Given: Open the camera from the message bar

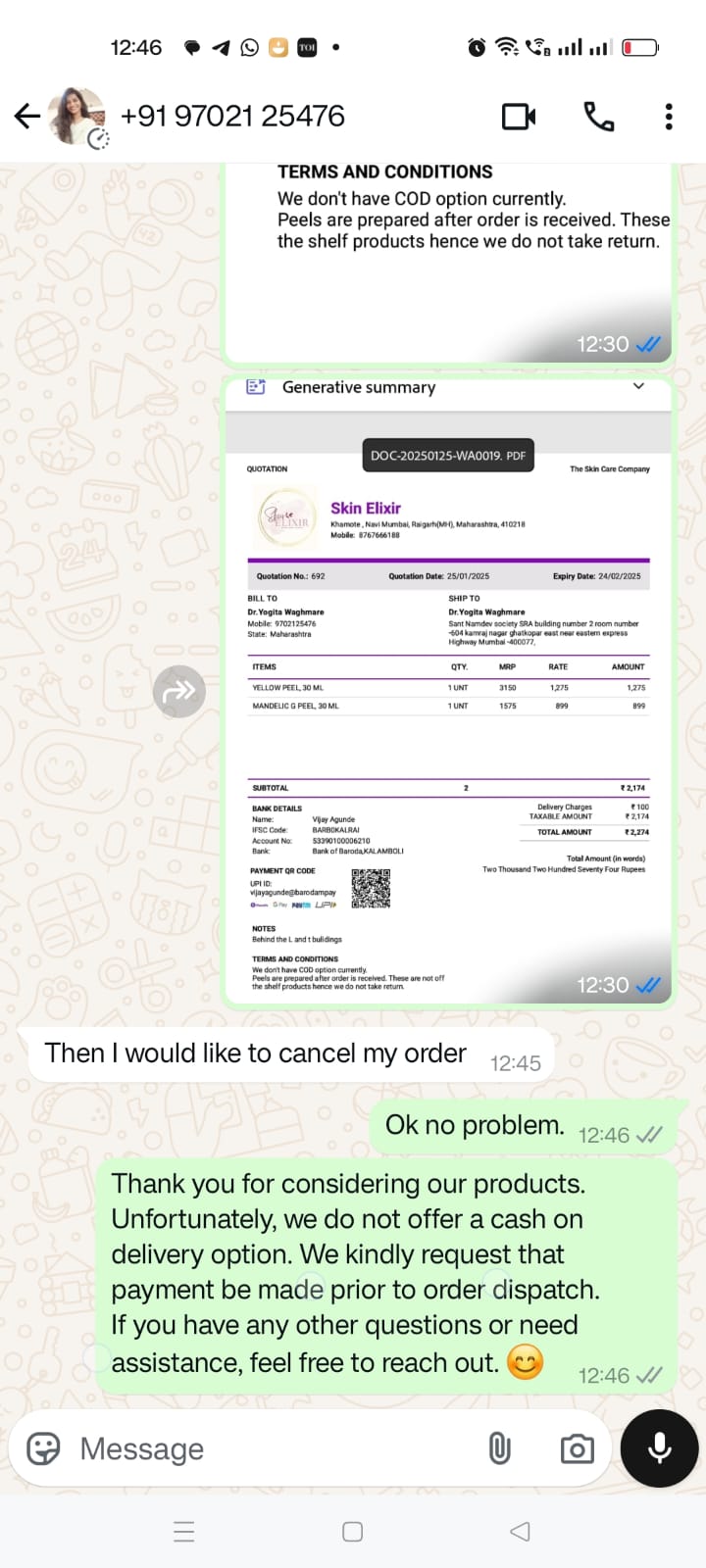Looking at the screenshot, I should (x=577, y=1448).
